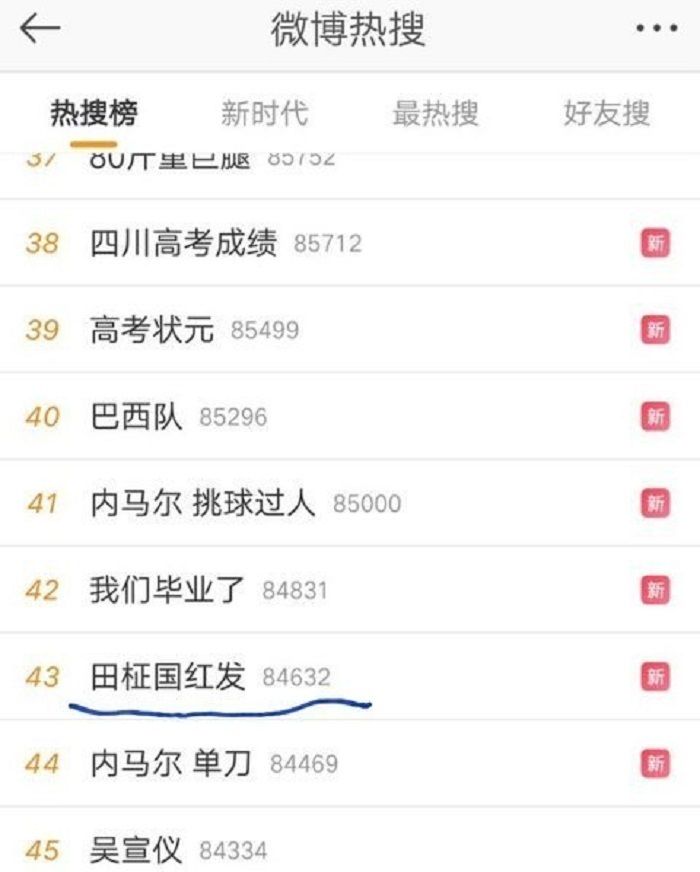The width and height of the screenshot is (700, 872).
Task: Select the 热搜榜 tab
Action: (93, 113)
